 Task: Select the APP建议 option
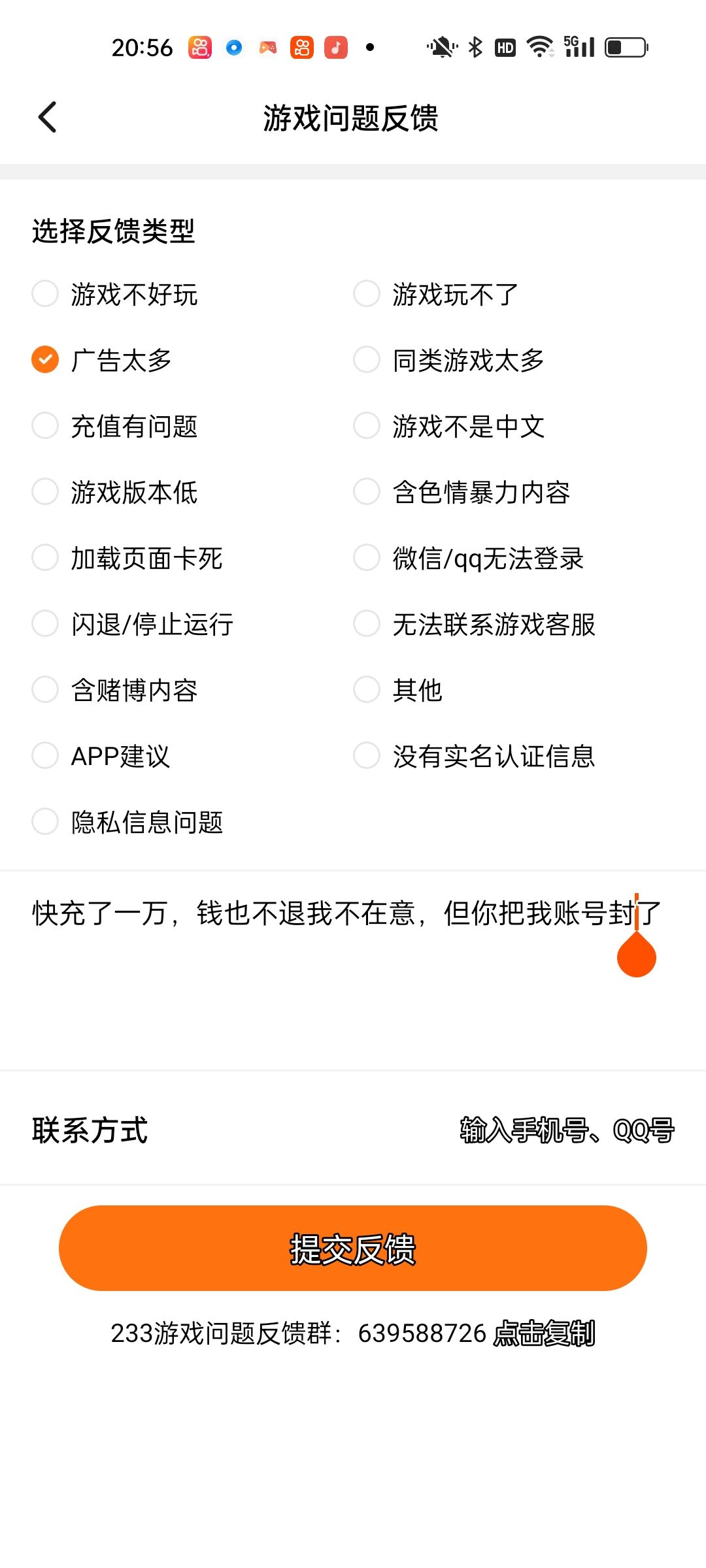45,756
